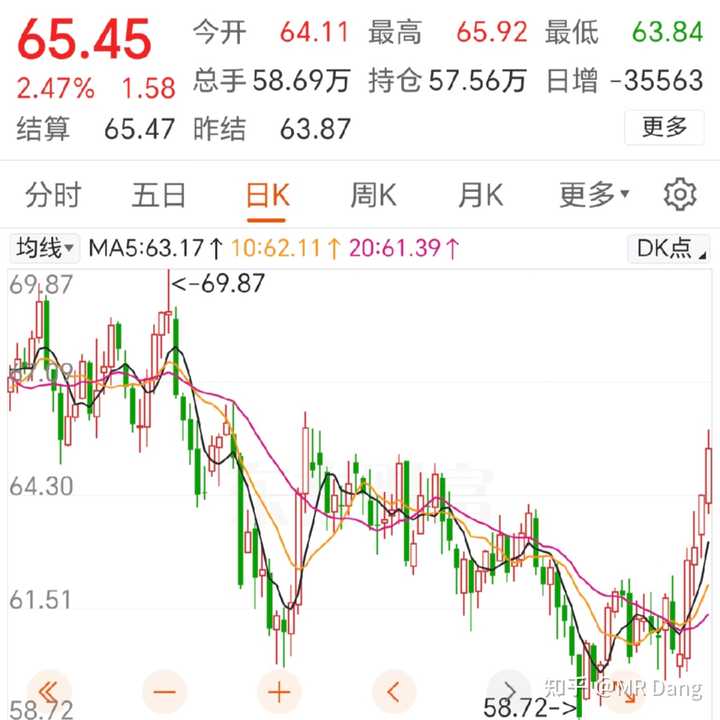Screen dimensions: 720x720
Task: Expand the 更多 chart period dropdown
Action: 594,195
